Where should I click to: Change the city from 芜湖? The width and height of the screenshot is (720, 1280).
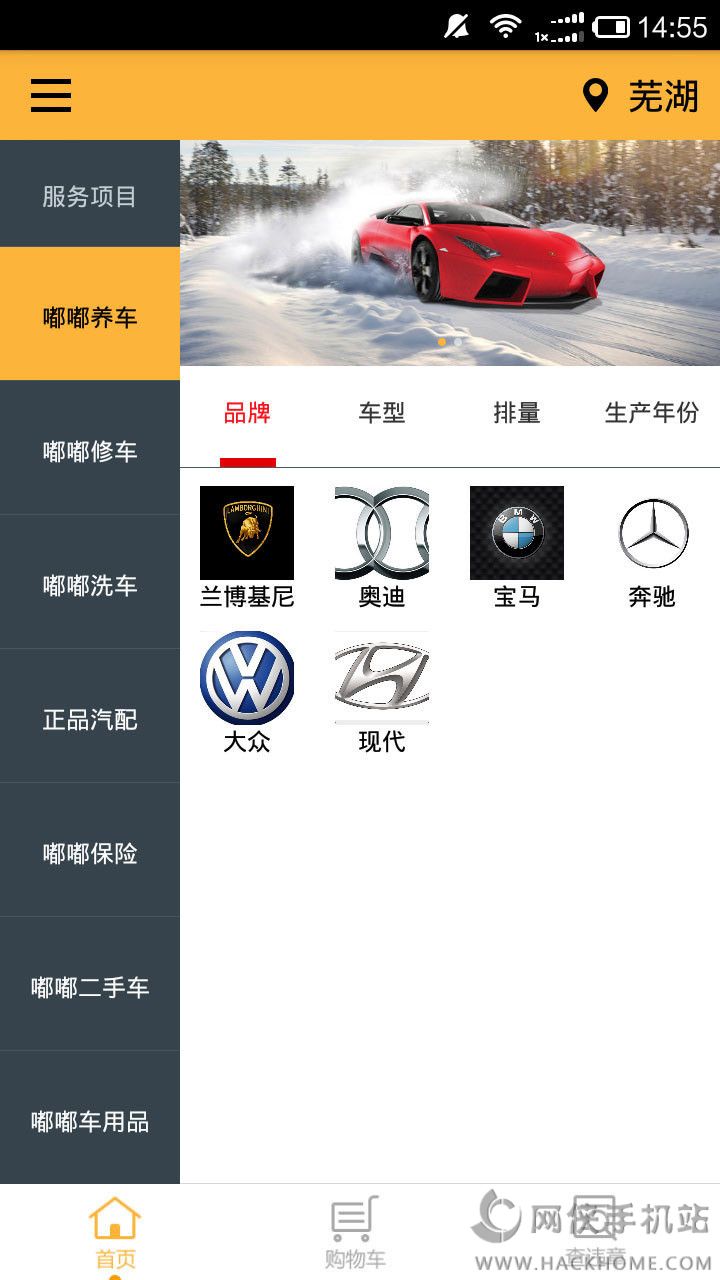(640, 96)
